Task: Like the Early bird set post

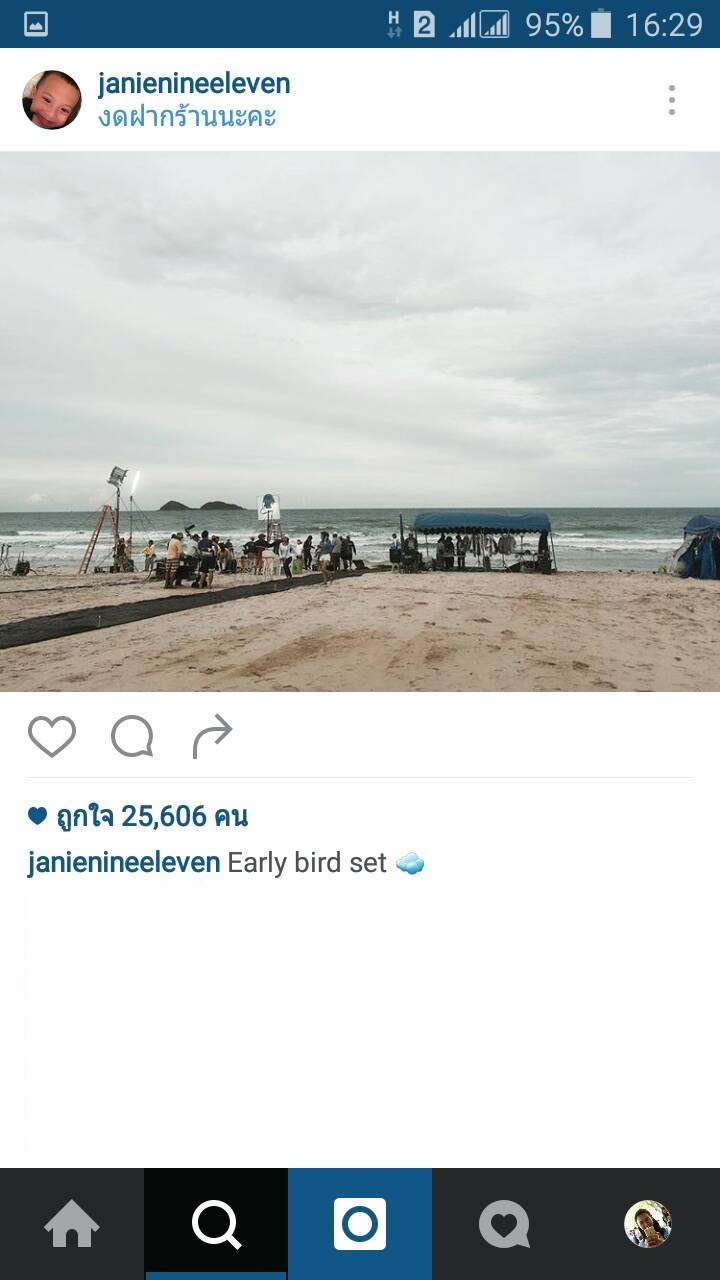Action: click(52, 737)
